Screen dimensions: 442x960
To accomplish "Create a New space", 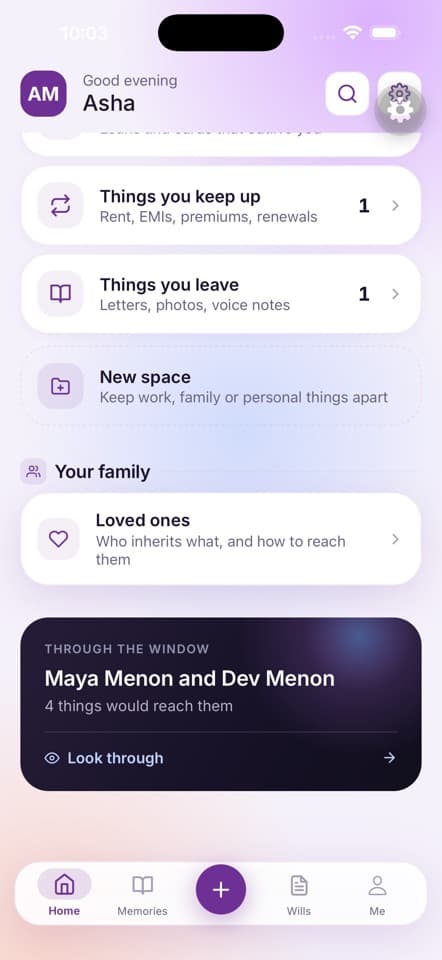I will click(221, 386).
